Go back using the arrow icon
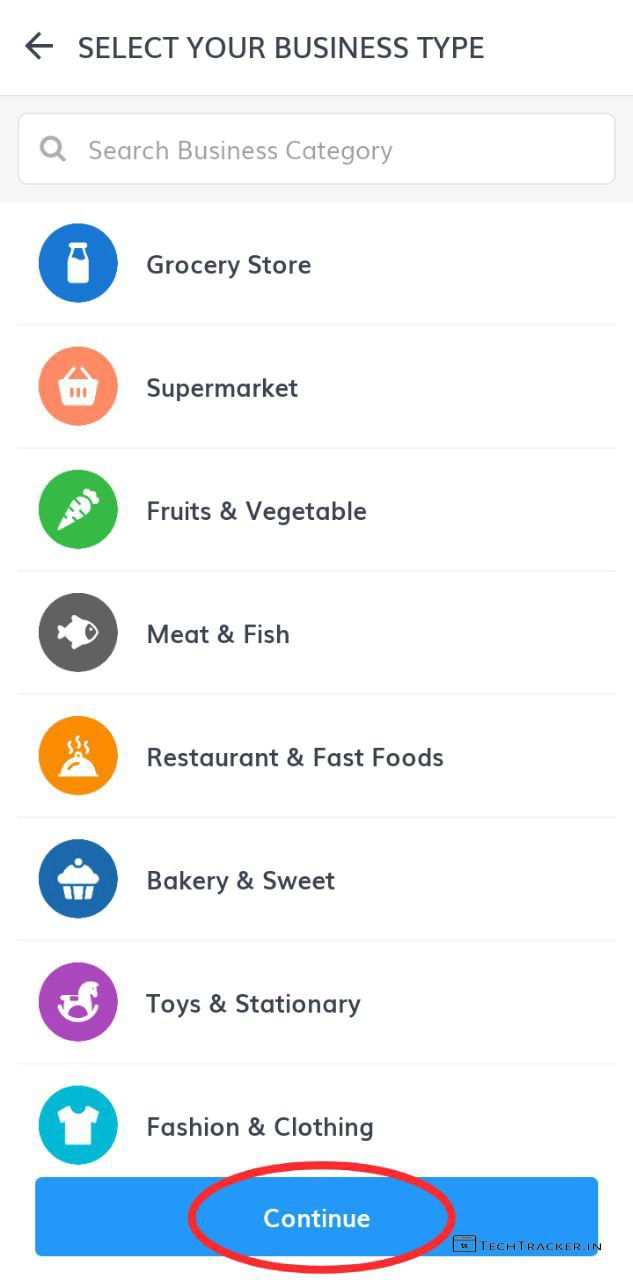Screen dimensions: 633x1280 (39, 47)
